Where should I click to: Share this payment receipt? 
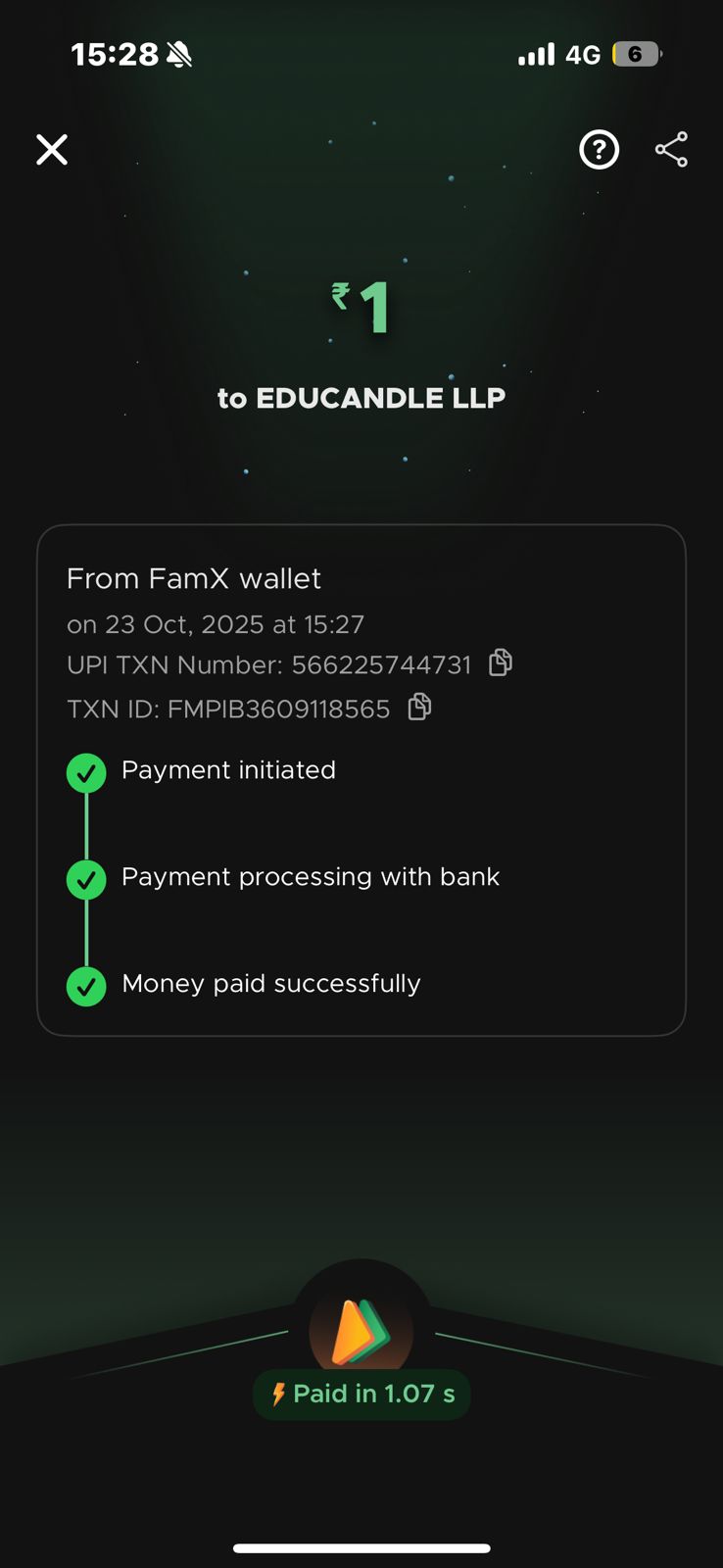671,150
